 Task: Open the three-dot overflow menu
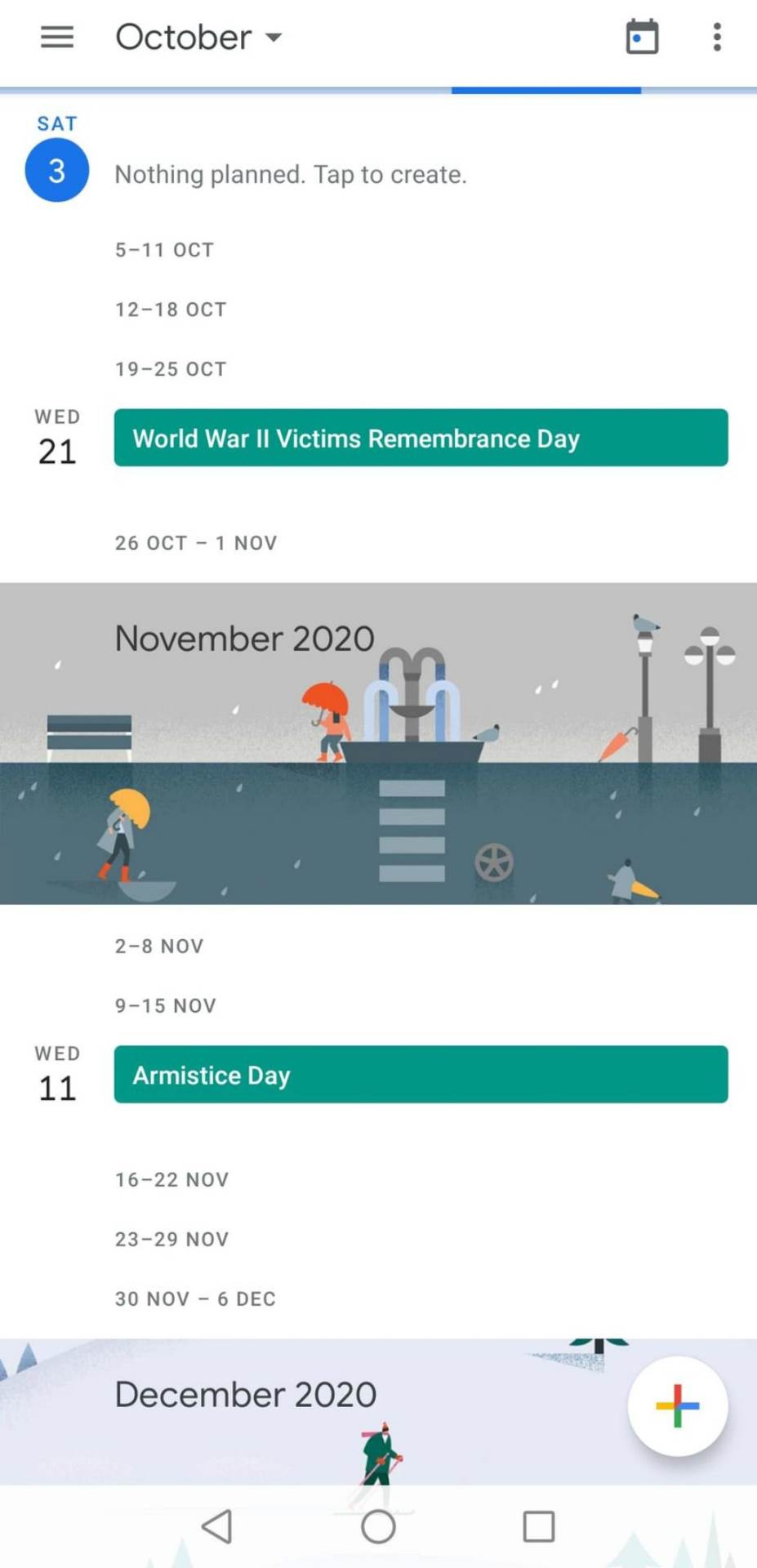pyautogui.click(x=716, y=38)
